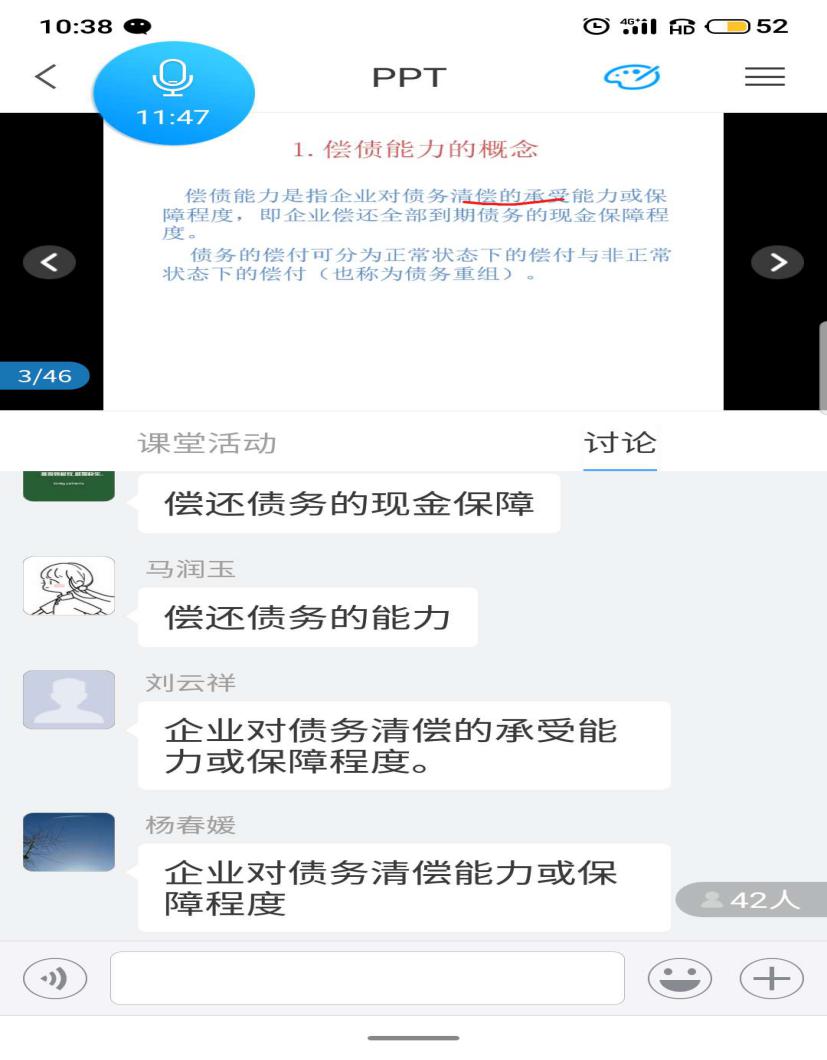Screen dimensions: 827x1060
Task: View the 42人 participant list
Action: 752,899
